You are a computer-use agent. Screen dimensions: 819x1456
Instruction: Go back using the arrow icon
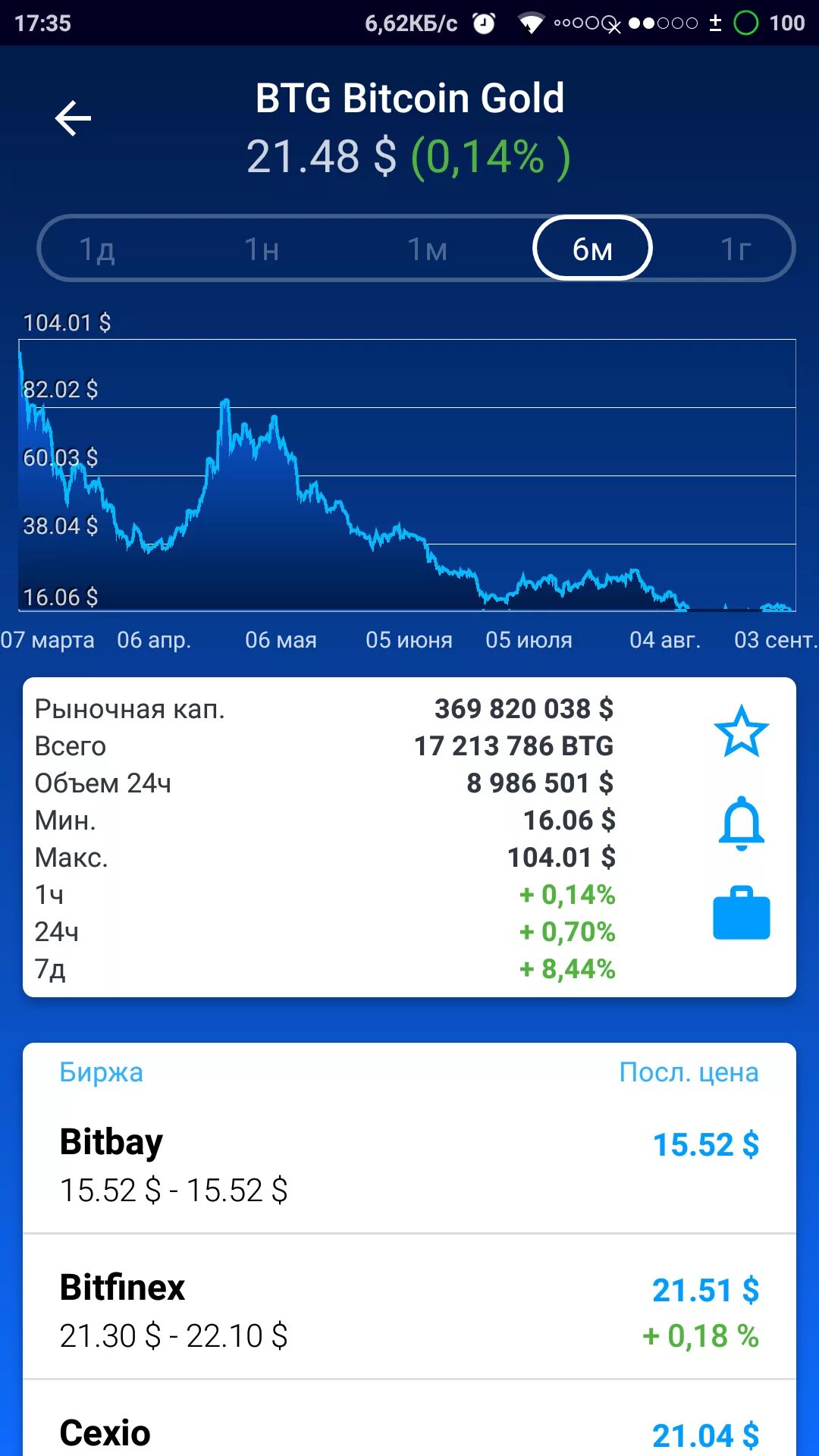[73, 118]
